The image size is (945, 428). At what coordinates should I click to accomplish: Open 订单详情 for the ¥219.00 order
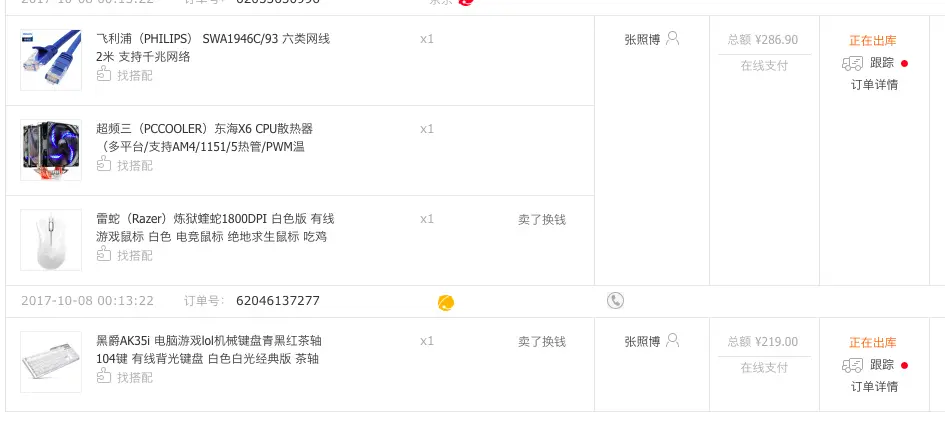(x=874, y=387)
